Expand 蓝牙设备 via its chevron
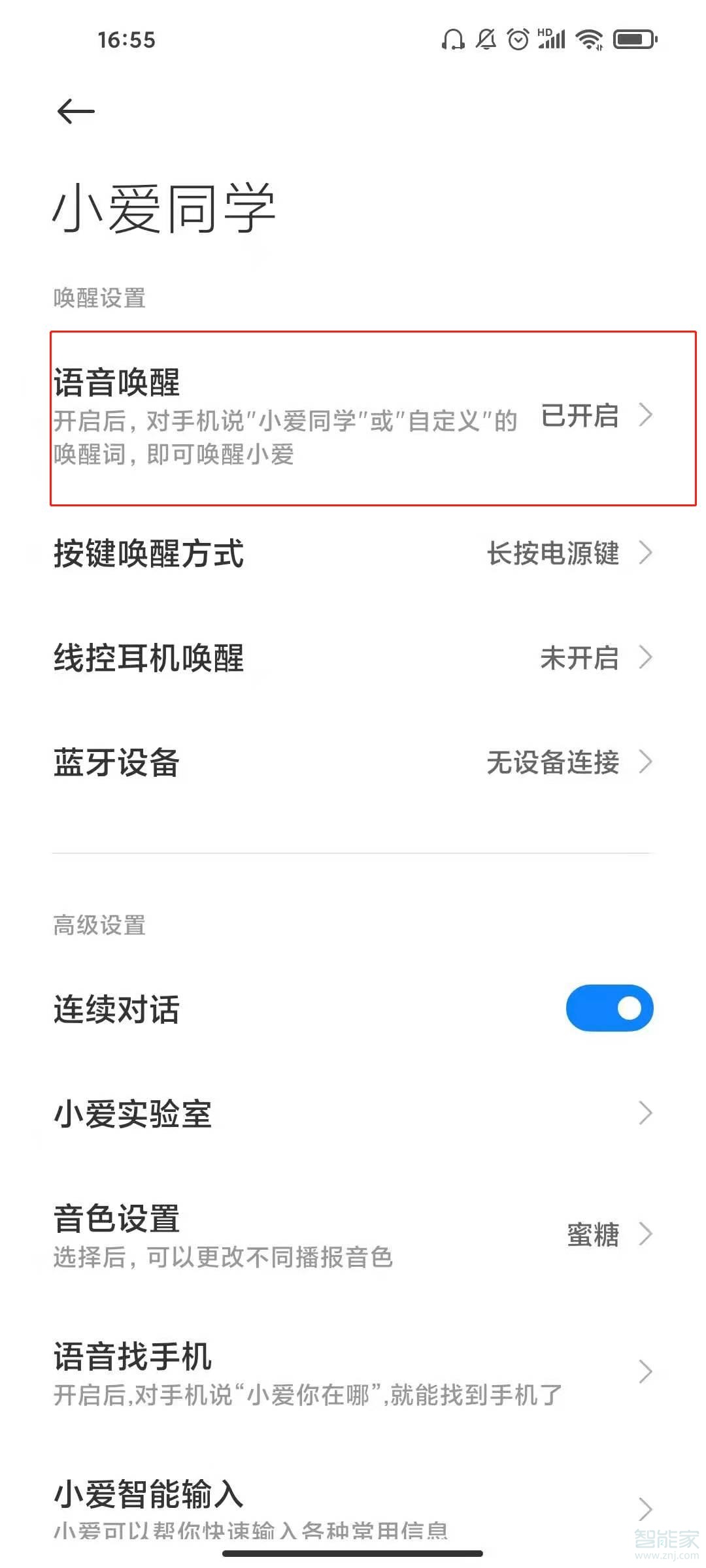The height and width of the screenshot is (1568, 706). click(646, 761)
